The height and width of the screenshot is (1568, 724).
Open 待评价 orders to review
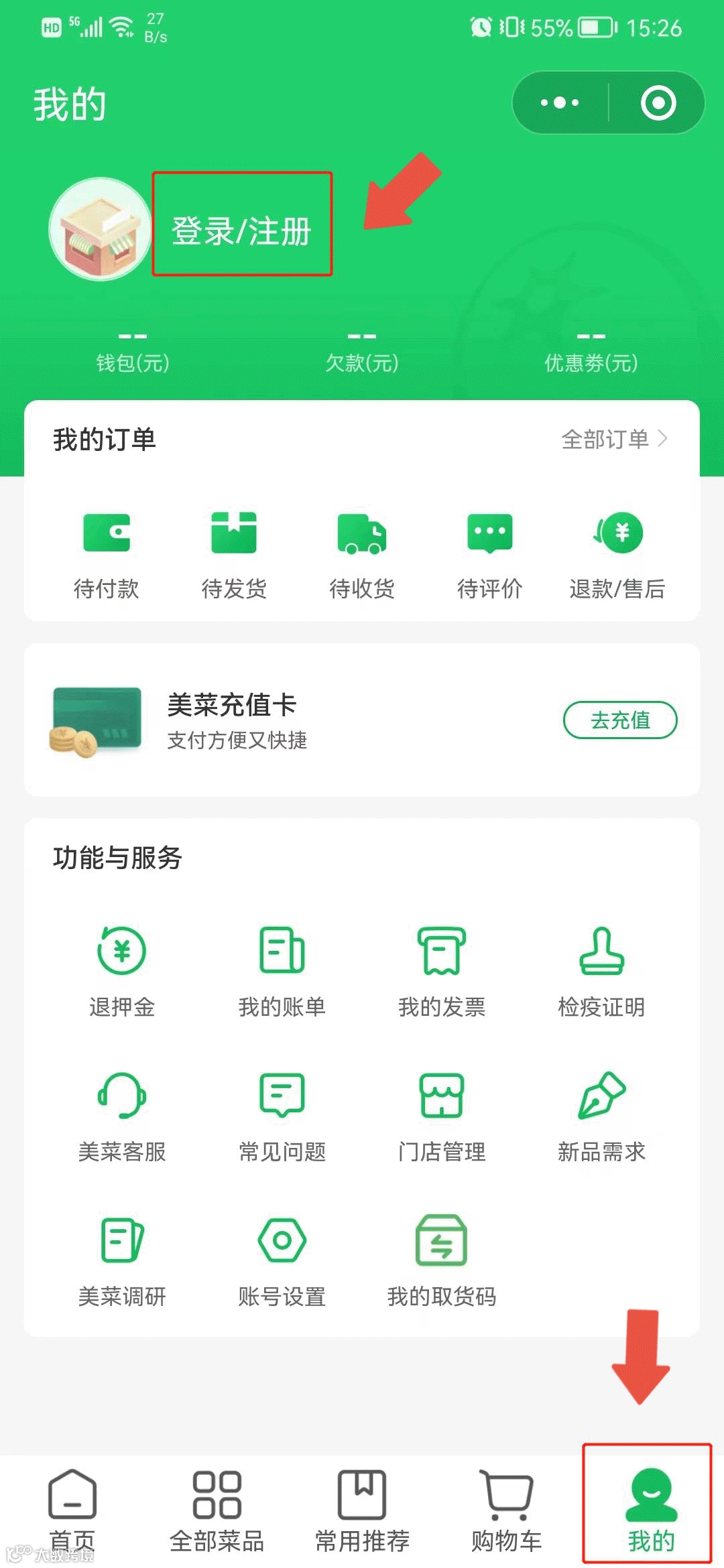tap(489, 553)
